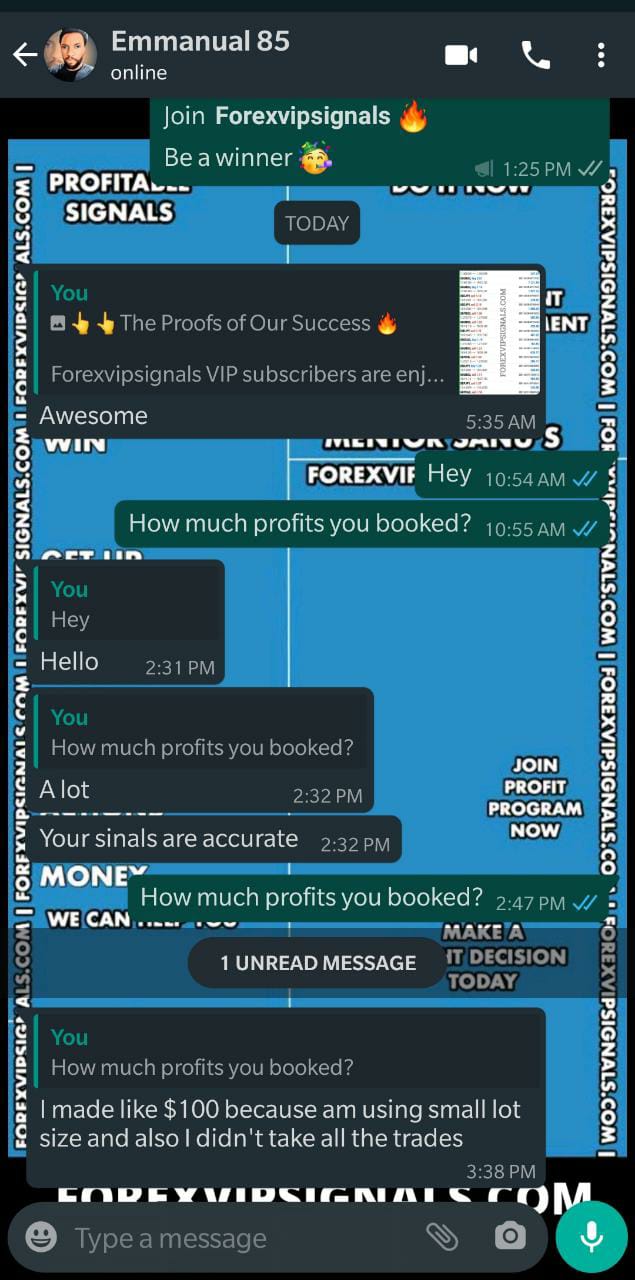The height and width of the screenshot is (1280, 635).
Task: Open the emoji picker
Action: click(41, 1238)
